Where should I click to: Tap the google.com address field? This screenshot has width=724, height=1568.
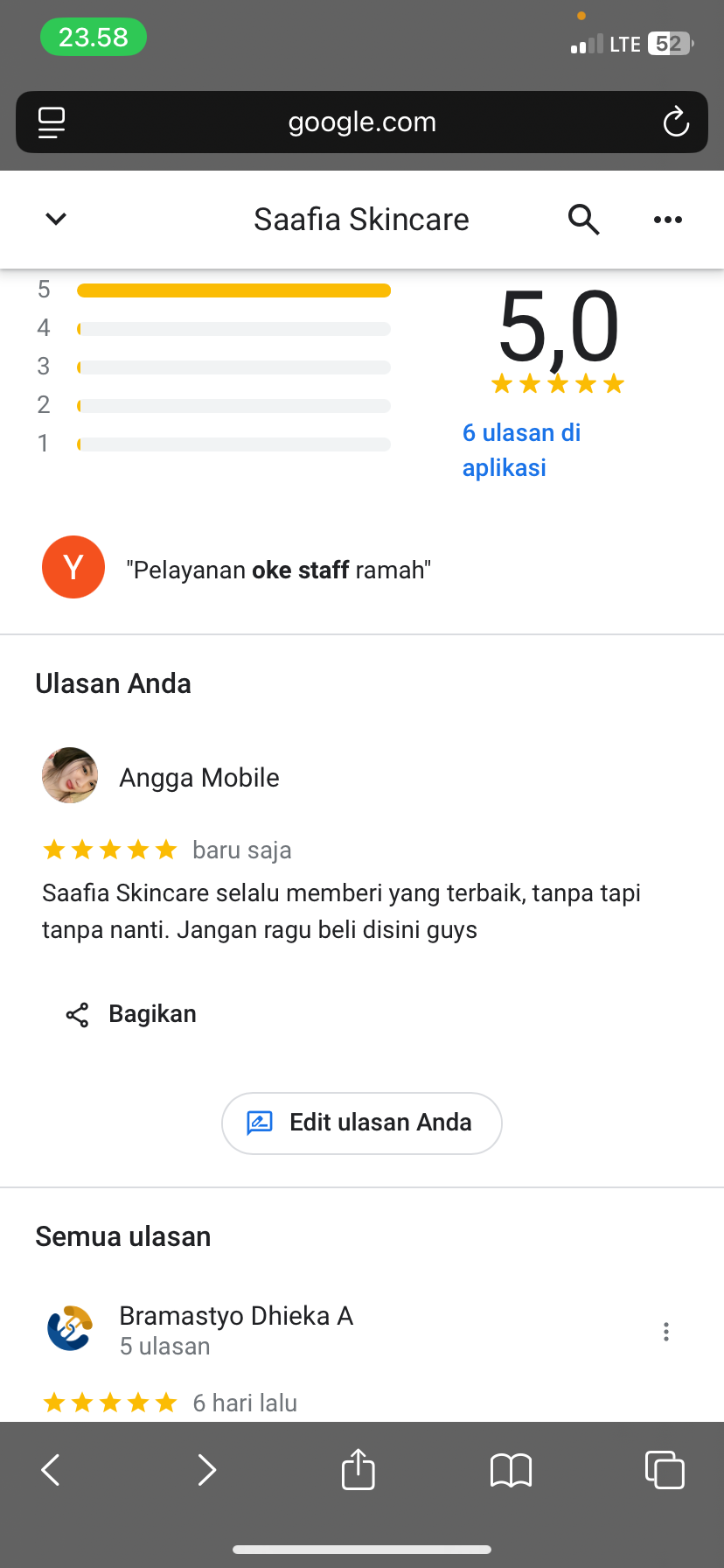362,122
